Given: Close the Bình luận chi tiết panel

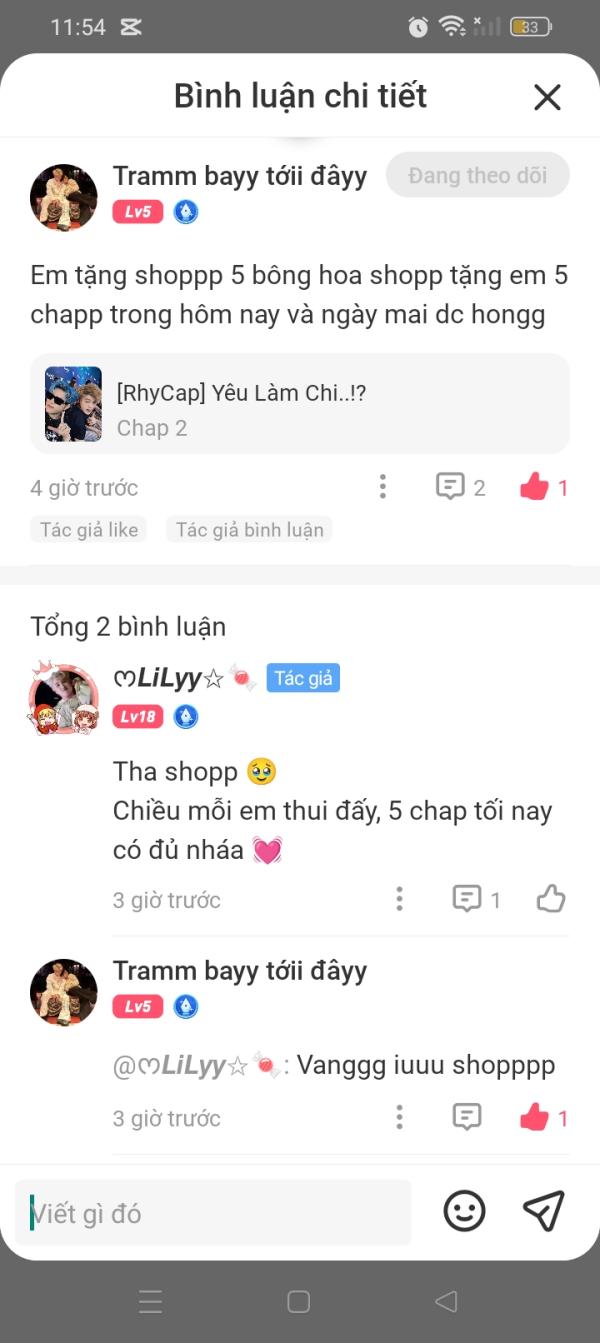Looking at the screenshot, I should coord(547,97).
